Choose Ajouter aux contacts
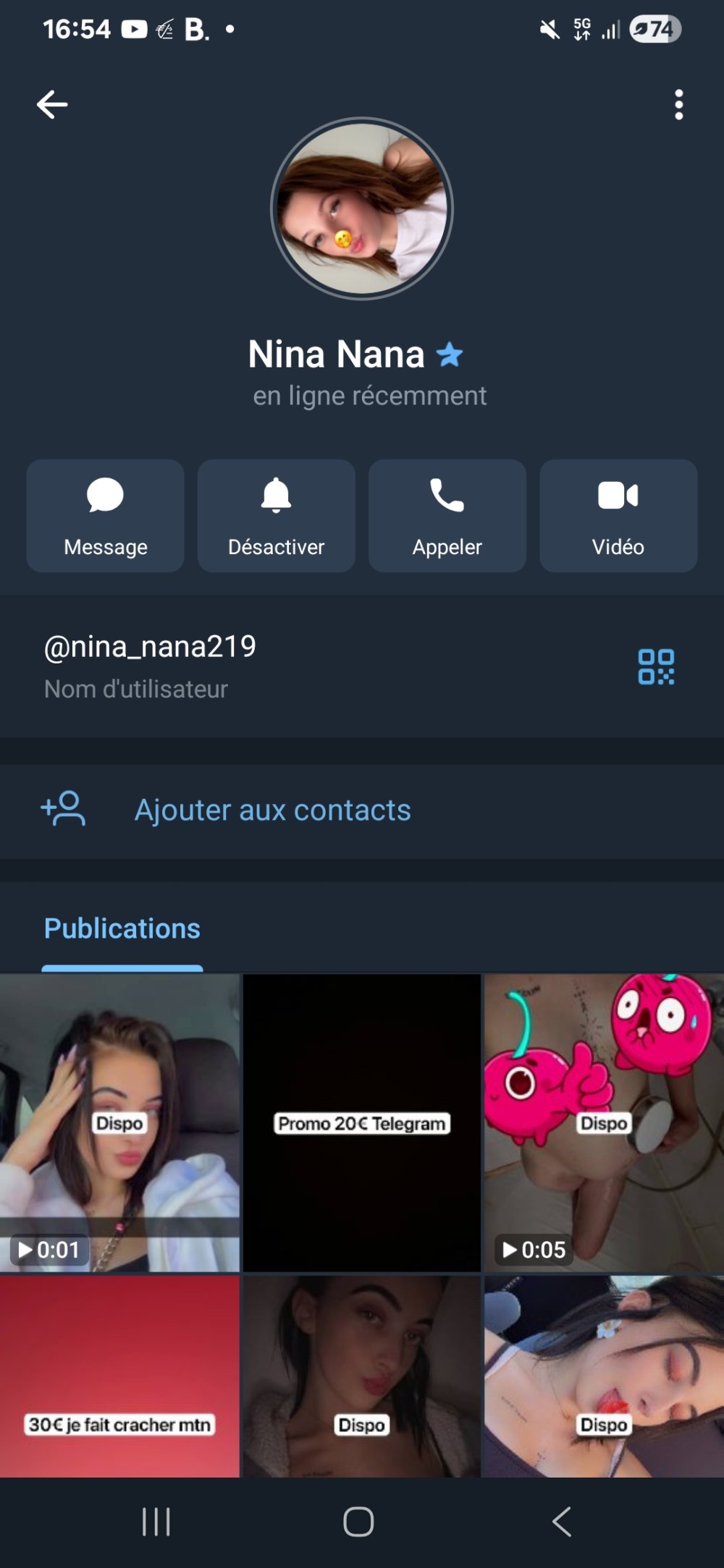This screenshot has height=1568, width=724. pyautogui.click(x=272, y=810)
